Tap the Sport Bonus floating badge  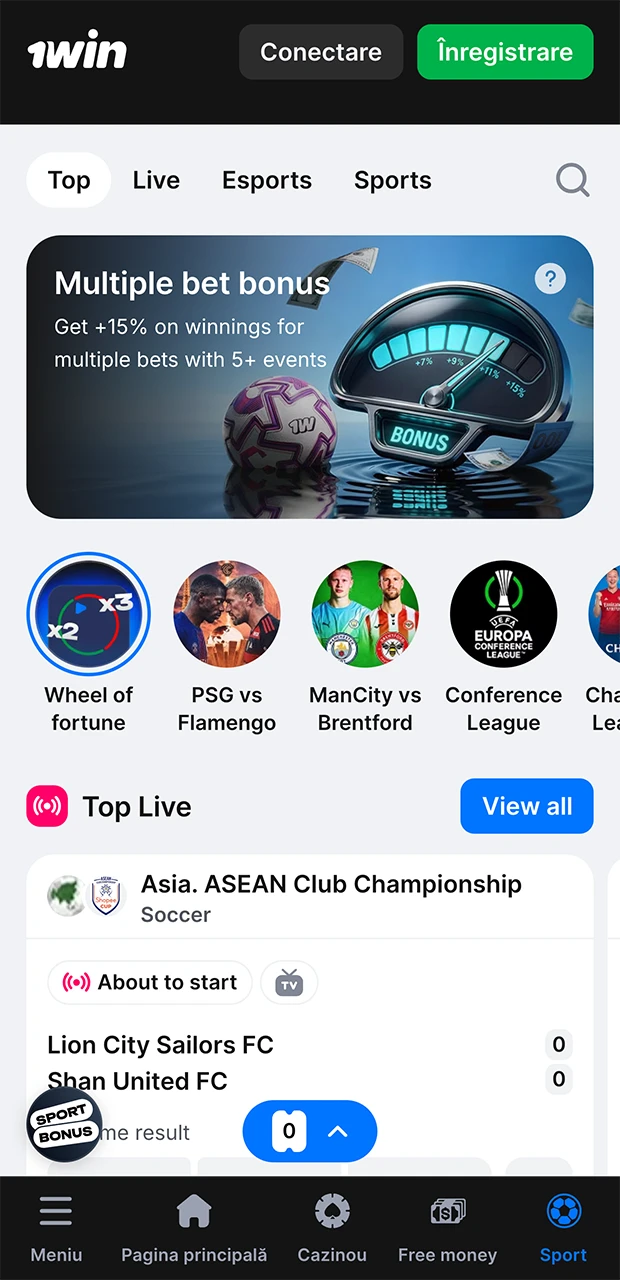click(x=64, y=1125)
